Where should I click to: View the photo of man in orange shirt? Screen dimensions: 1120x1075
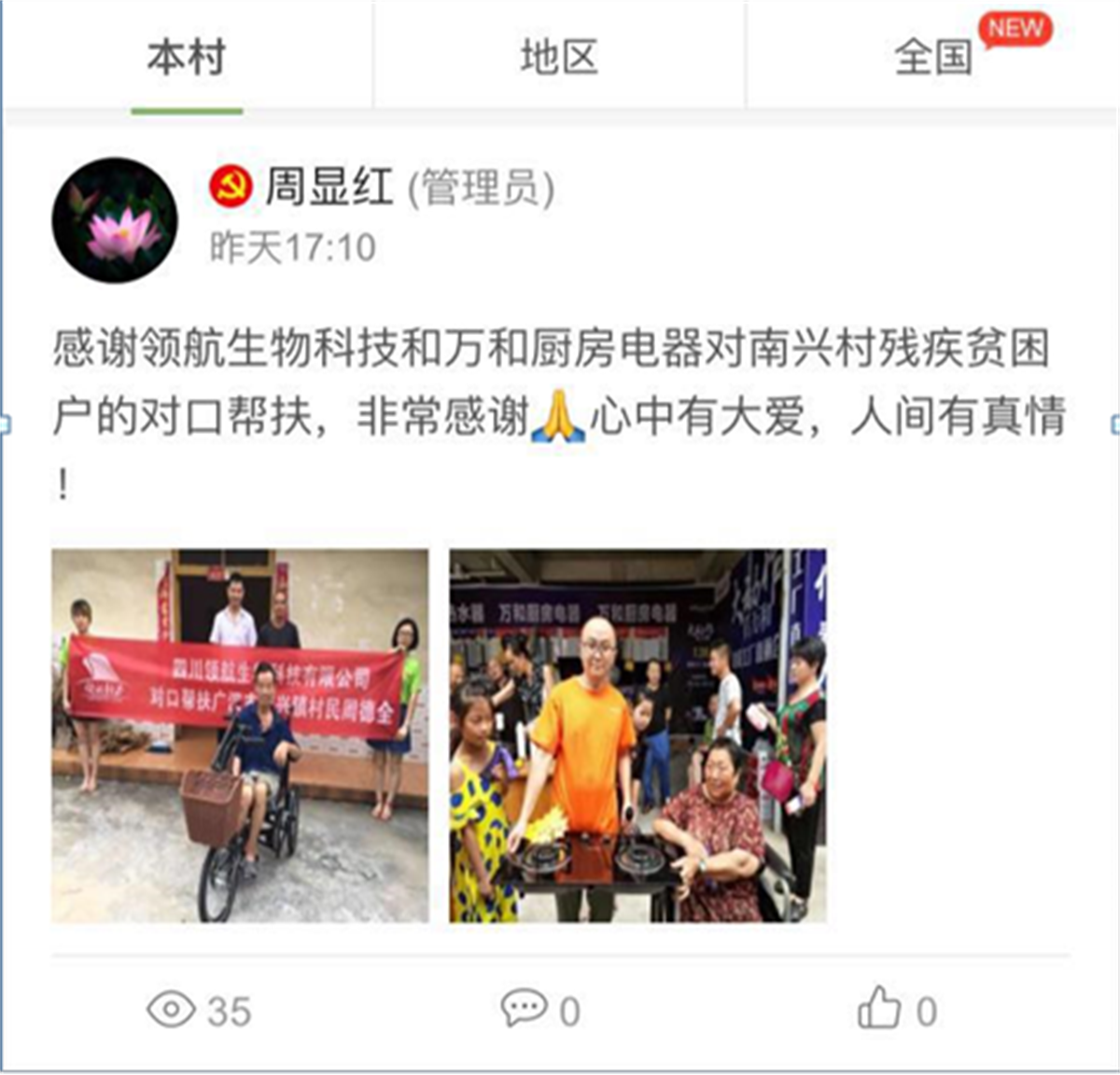(x=637, y=735)
